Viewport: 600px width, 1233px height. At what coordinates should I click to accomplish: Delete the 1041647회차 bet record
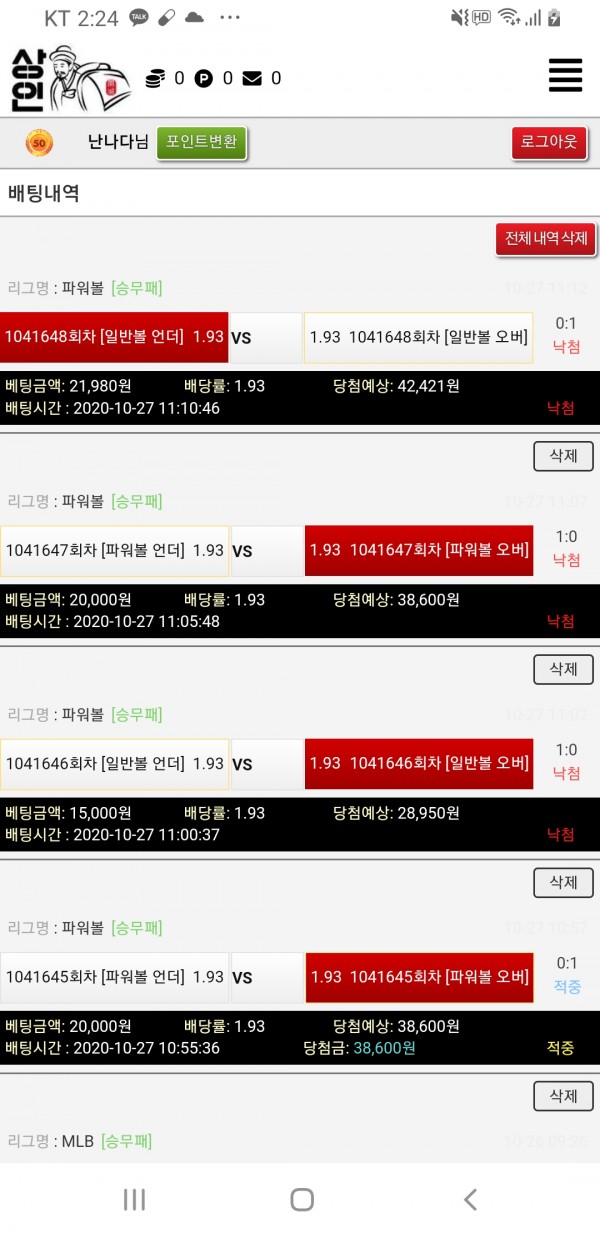click(563, 669)
